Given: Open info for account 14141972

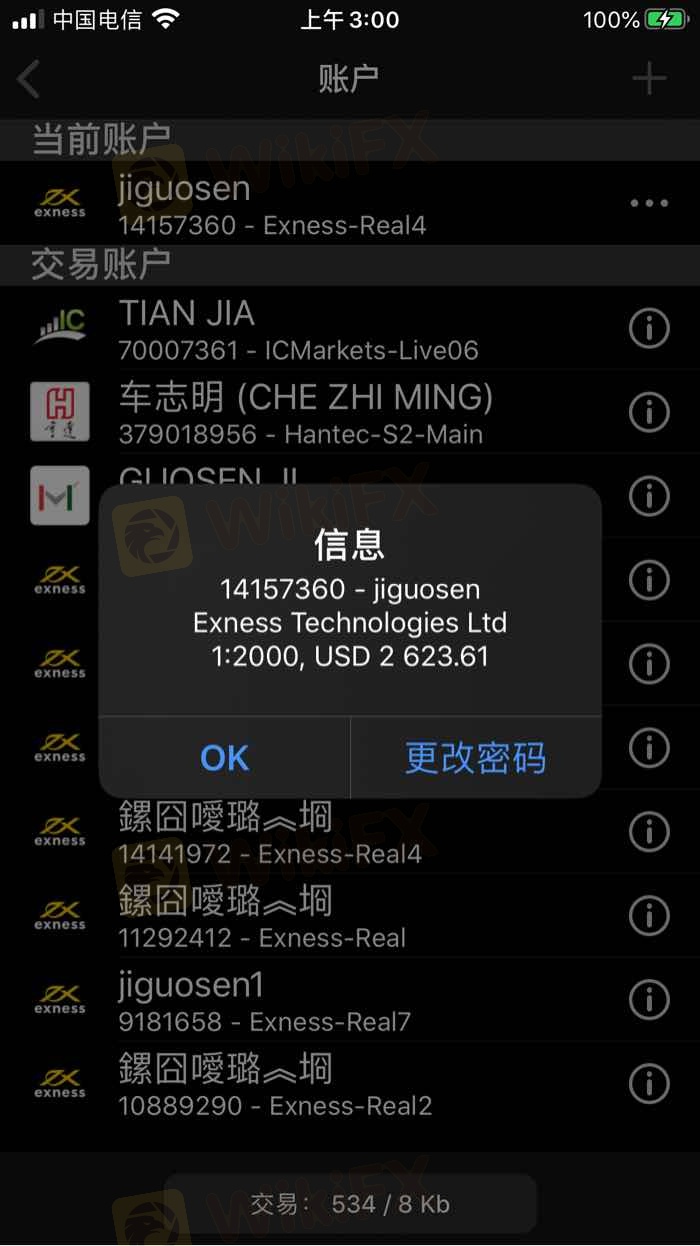Looking at the screenshot, I should pos(649,830).
